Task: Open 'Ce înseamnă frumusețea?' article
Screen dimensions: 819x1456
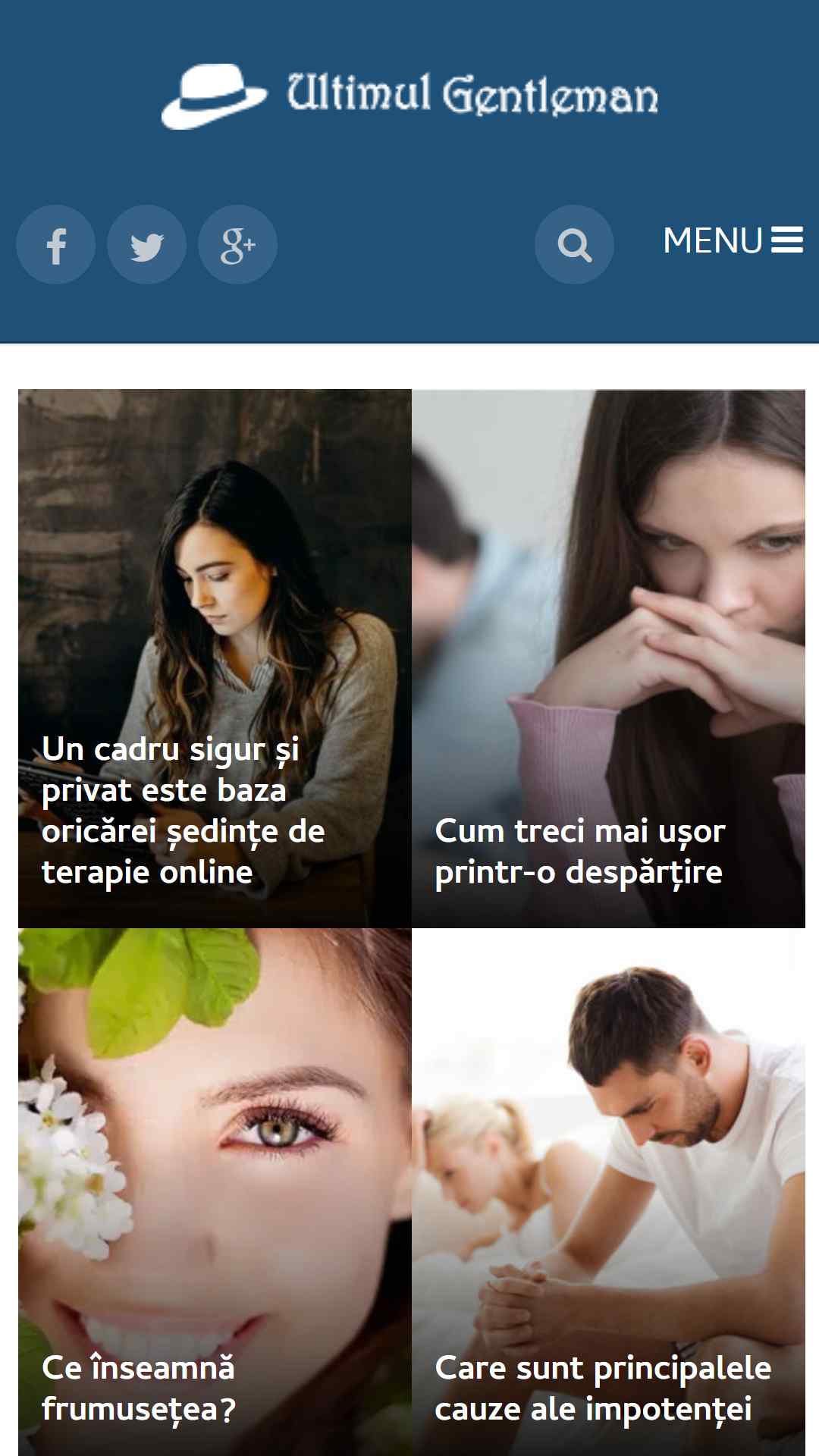Action: (x=139, y=1389)
